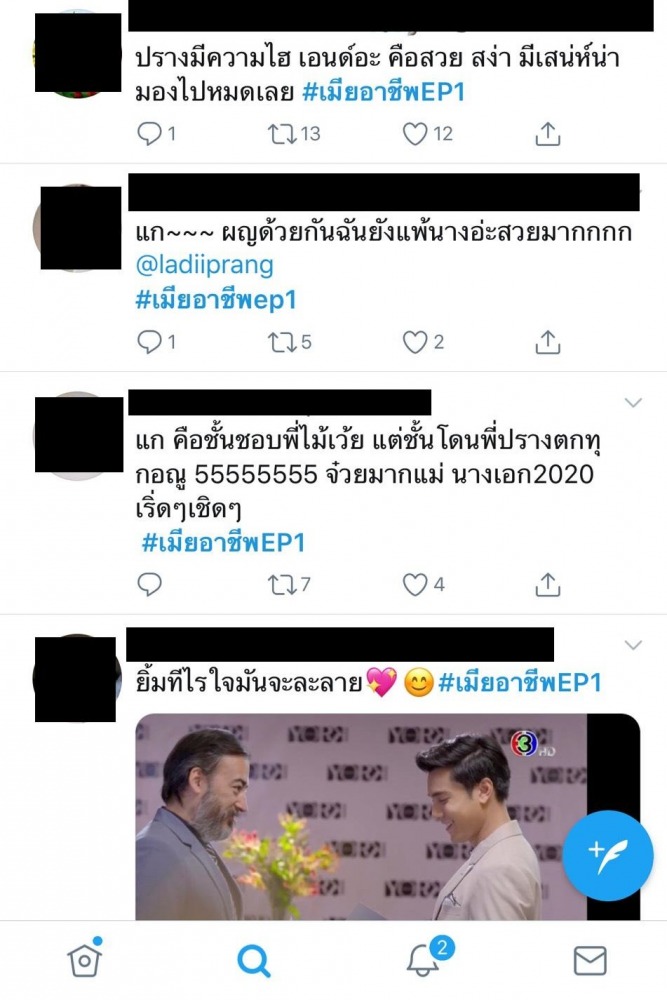Viewport: 667px width, 1000px height.
Task: Share the นางเอก2020 tweet
Action: click(x=547, y=583)
